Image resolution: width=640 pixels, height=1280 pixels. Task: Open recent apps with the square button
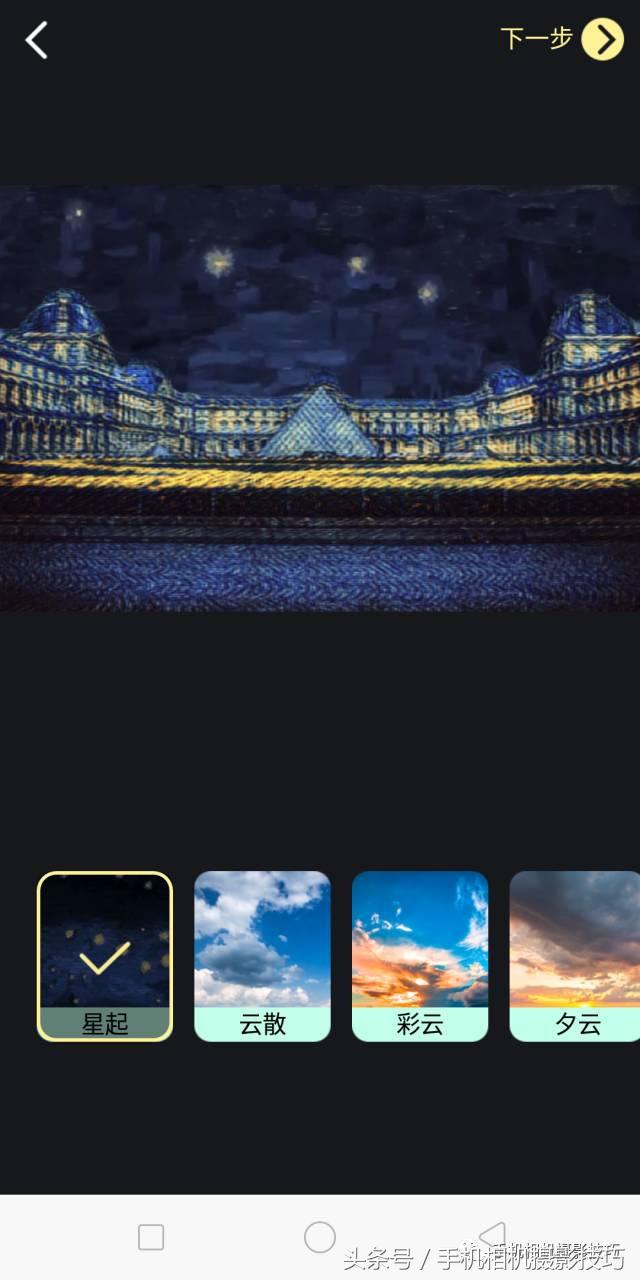151,1237
